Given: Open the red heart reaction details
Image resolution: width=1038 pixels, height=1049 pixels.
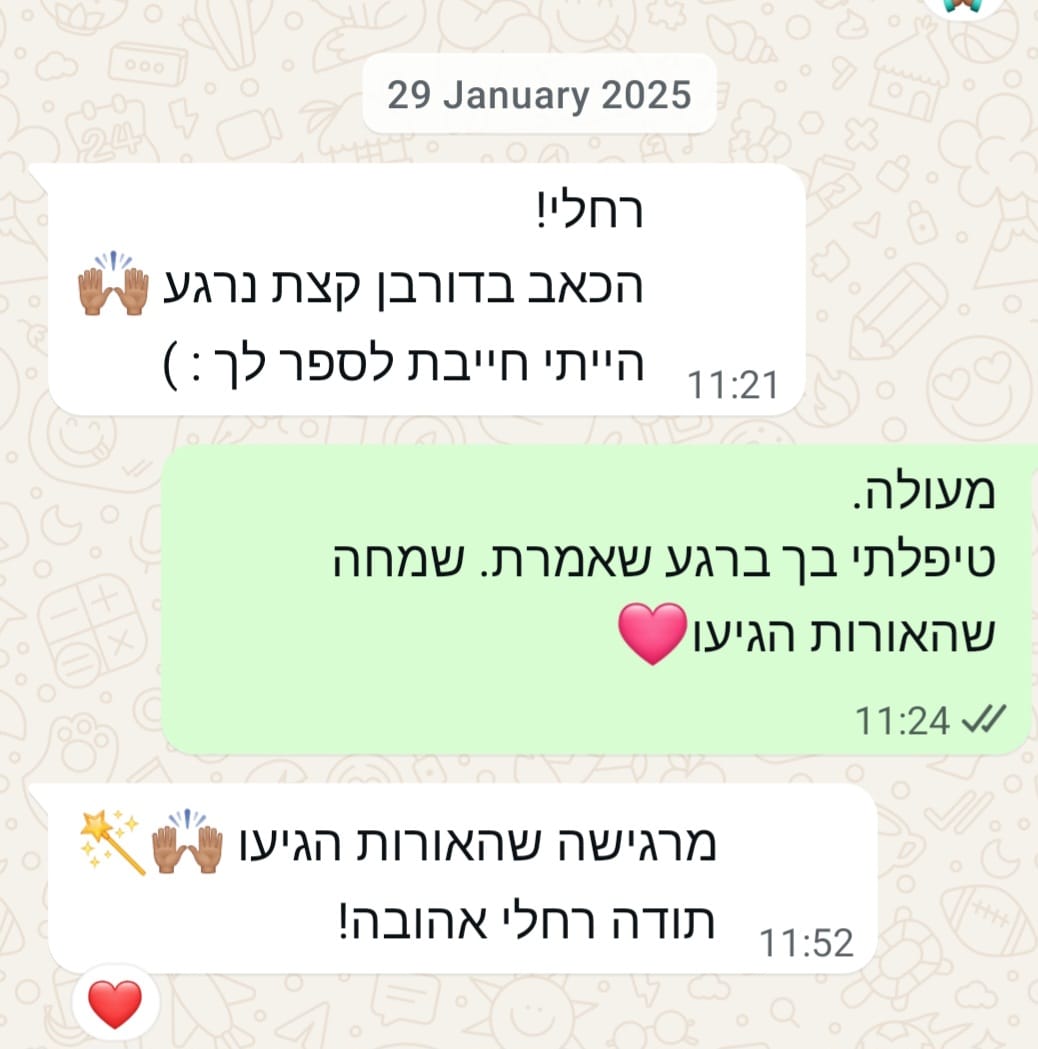Looking at the screenshot, I should coord(115,1004).
